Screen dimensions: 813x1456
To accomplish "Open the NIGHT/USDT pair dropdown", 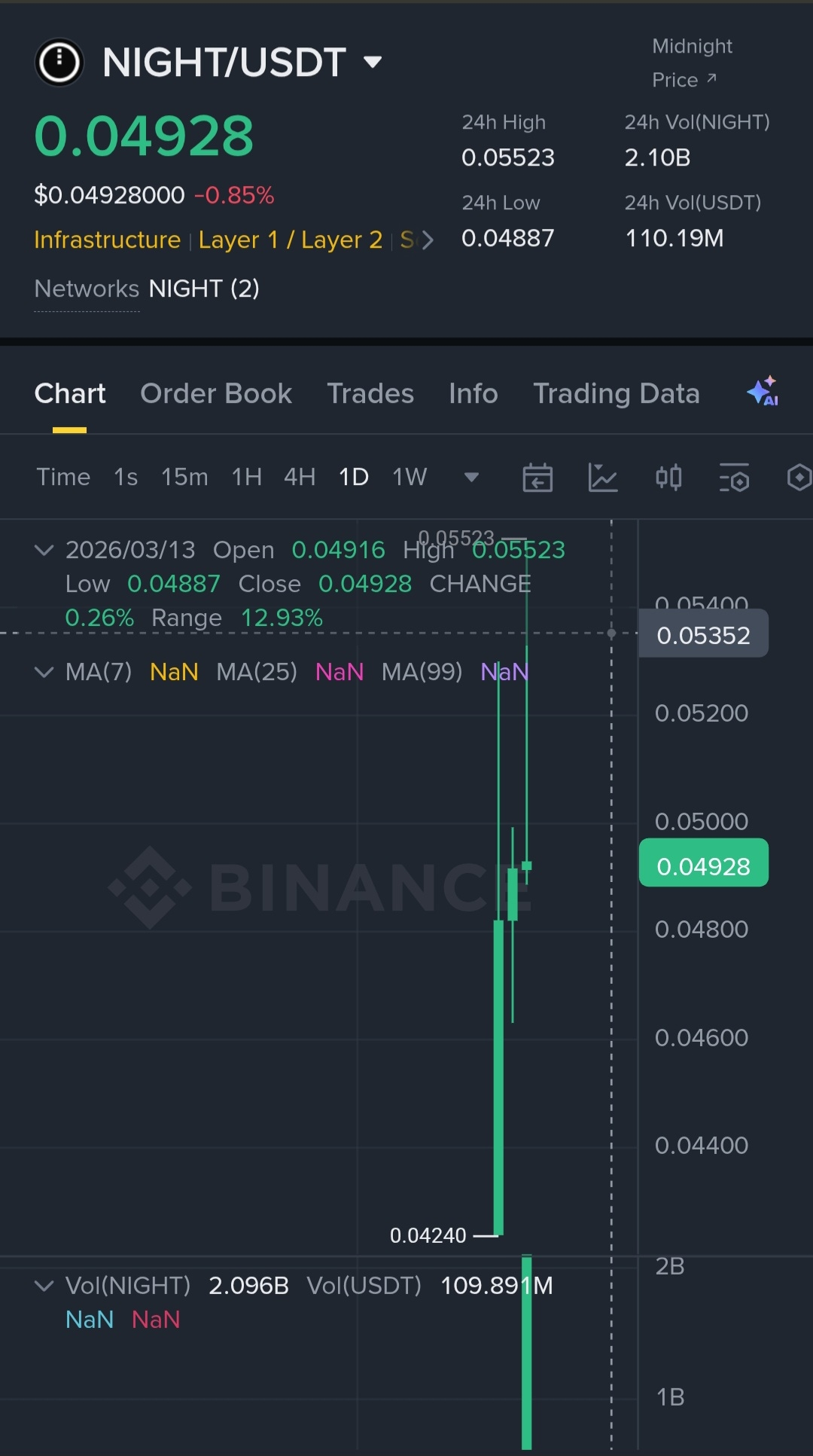I will 373,62.
